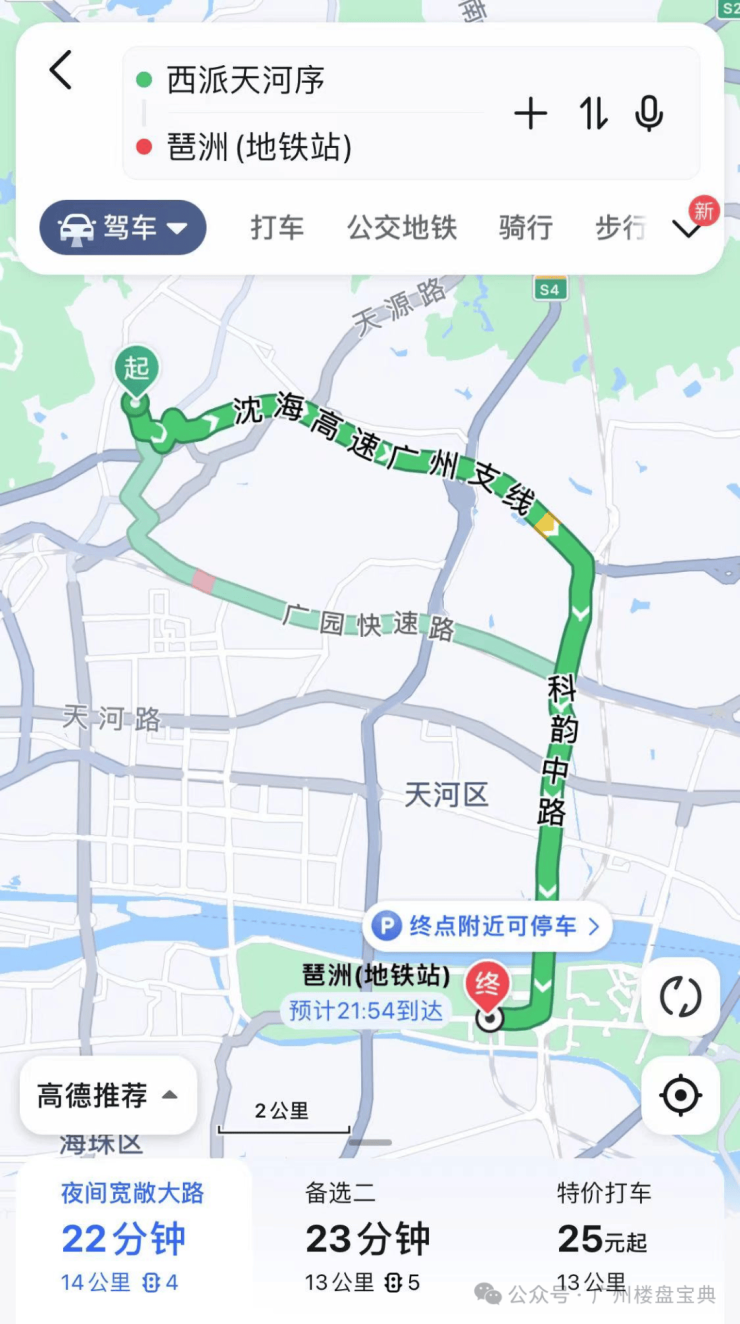The height and width of the screenshot is (1324, 740).
Task: Select the 特价打车 25元起 option
Action: pyautogui.click(x=604, y=1238)
